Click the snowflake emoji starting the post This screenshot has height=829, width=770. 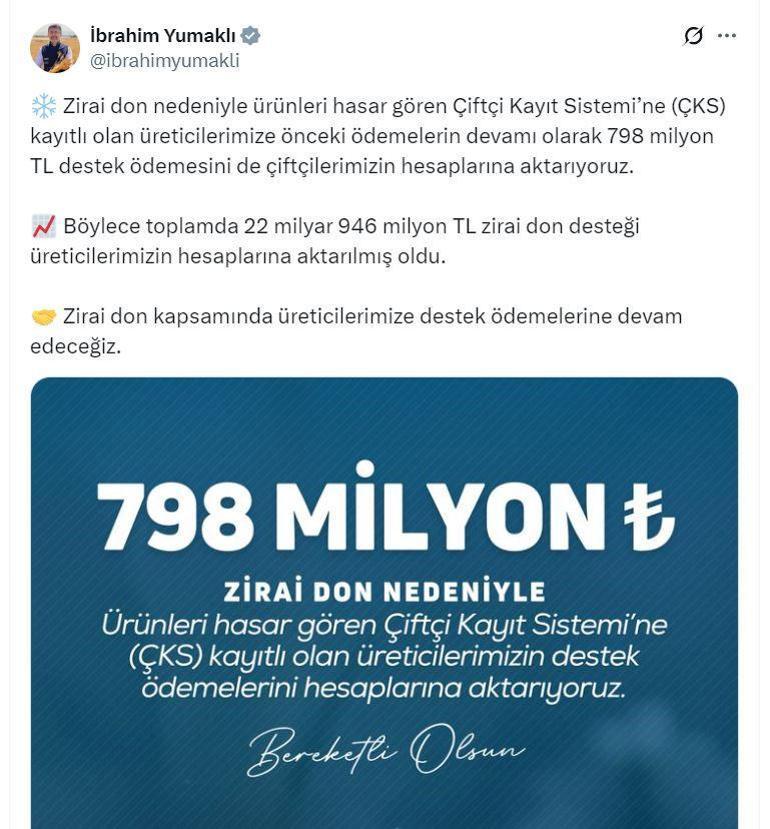point(42,105)
